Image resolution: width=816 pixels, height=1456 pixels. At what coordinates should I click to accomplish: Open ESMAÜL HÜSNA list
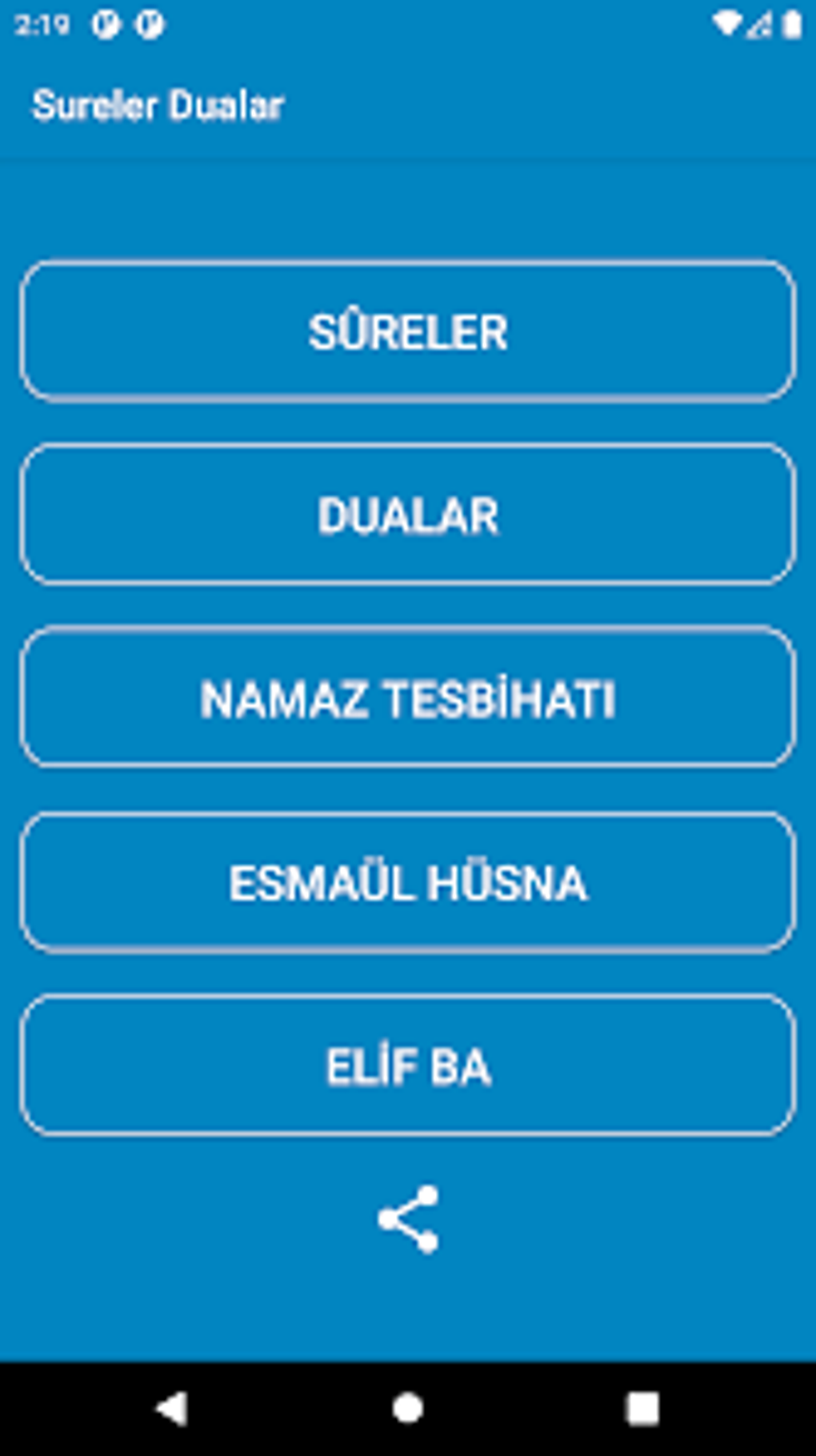[406, 884]
